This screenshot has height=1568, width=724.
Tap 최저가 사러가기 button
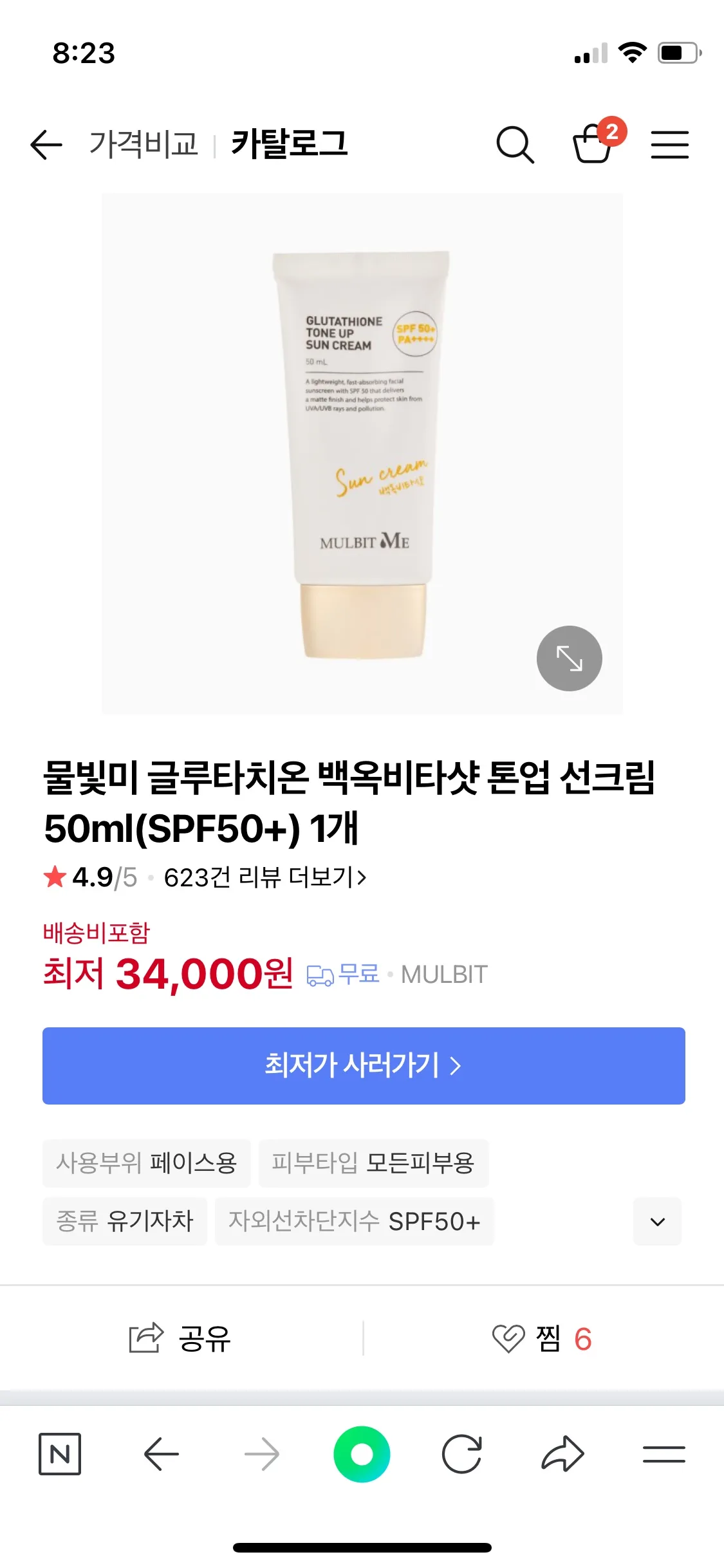pyautogui.click(x=364, y=1065)
